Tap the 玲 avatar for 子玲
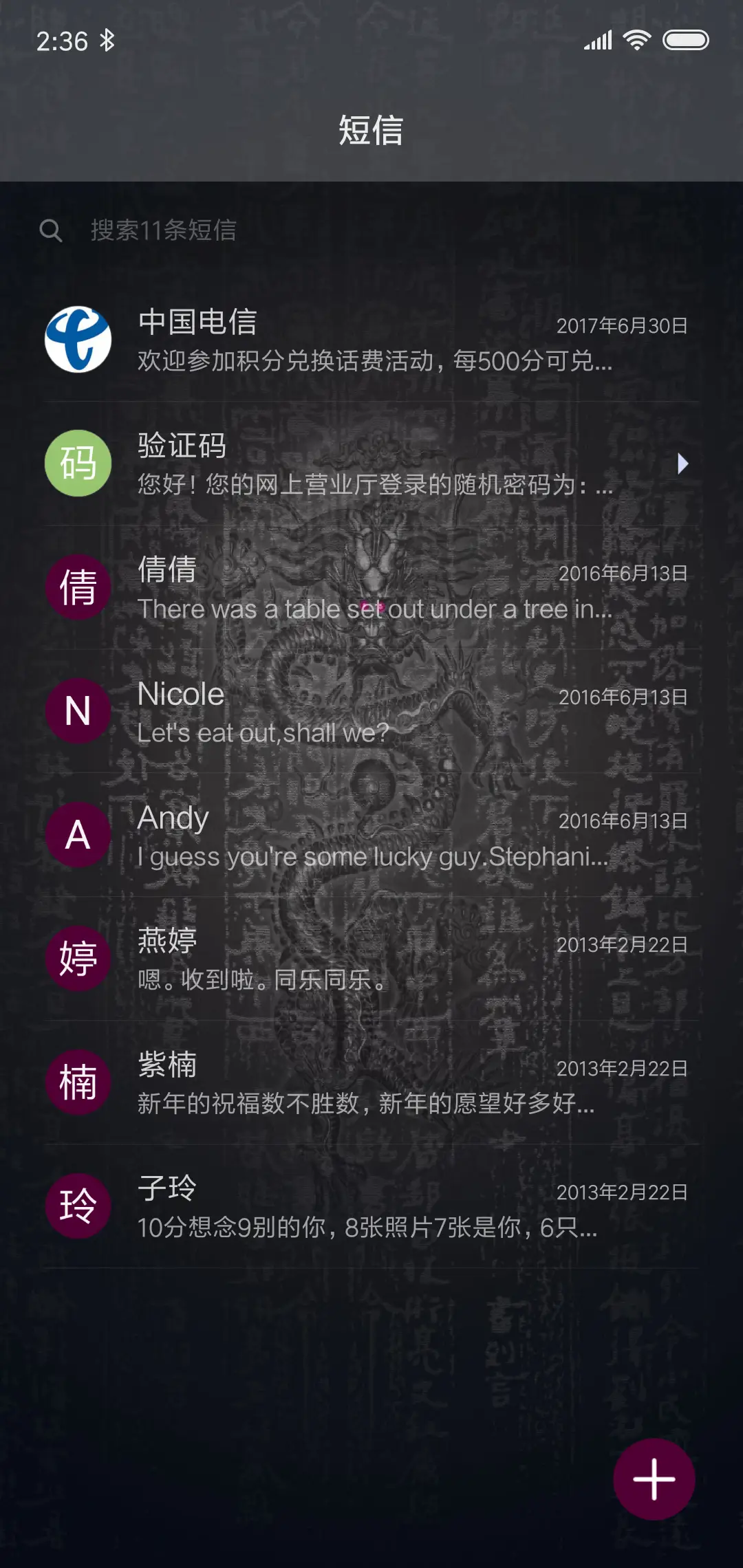Viewport: 743px width, 1568px height. pyautogui.click(x=78, y=1206)
